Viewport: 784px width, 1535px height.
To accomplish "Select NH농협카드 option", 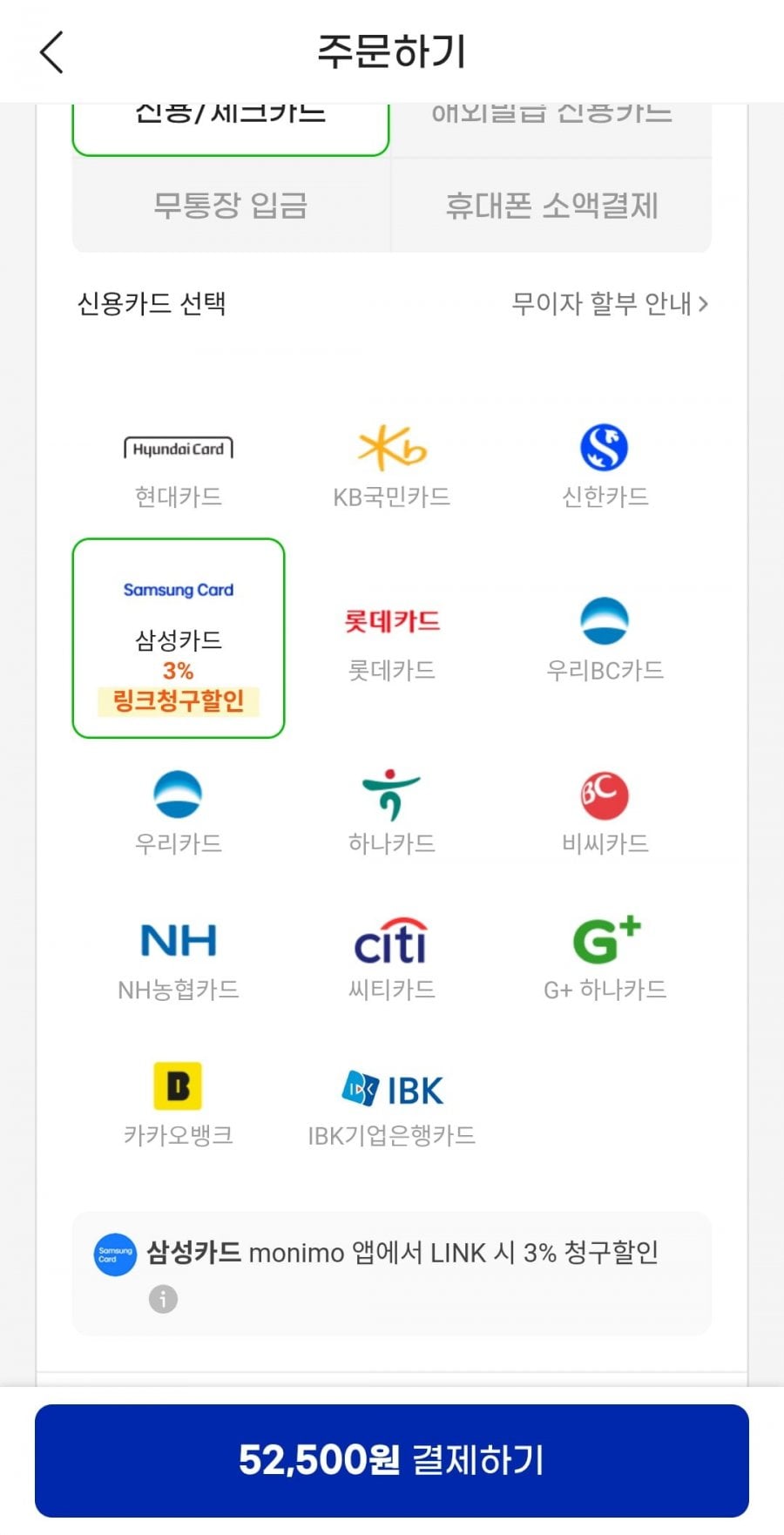I will pyautogui.click(x=179, y=960).
